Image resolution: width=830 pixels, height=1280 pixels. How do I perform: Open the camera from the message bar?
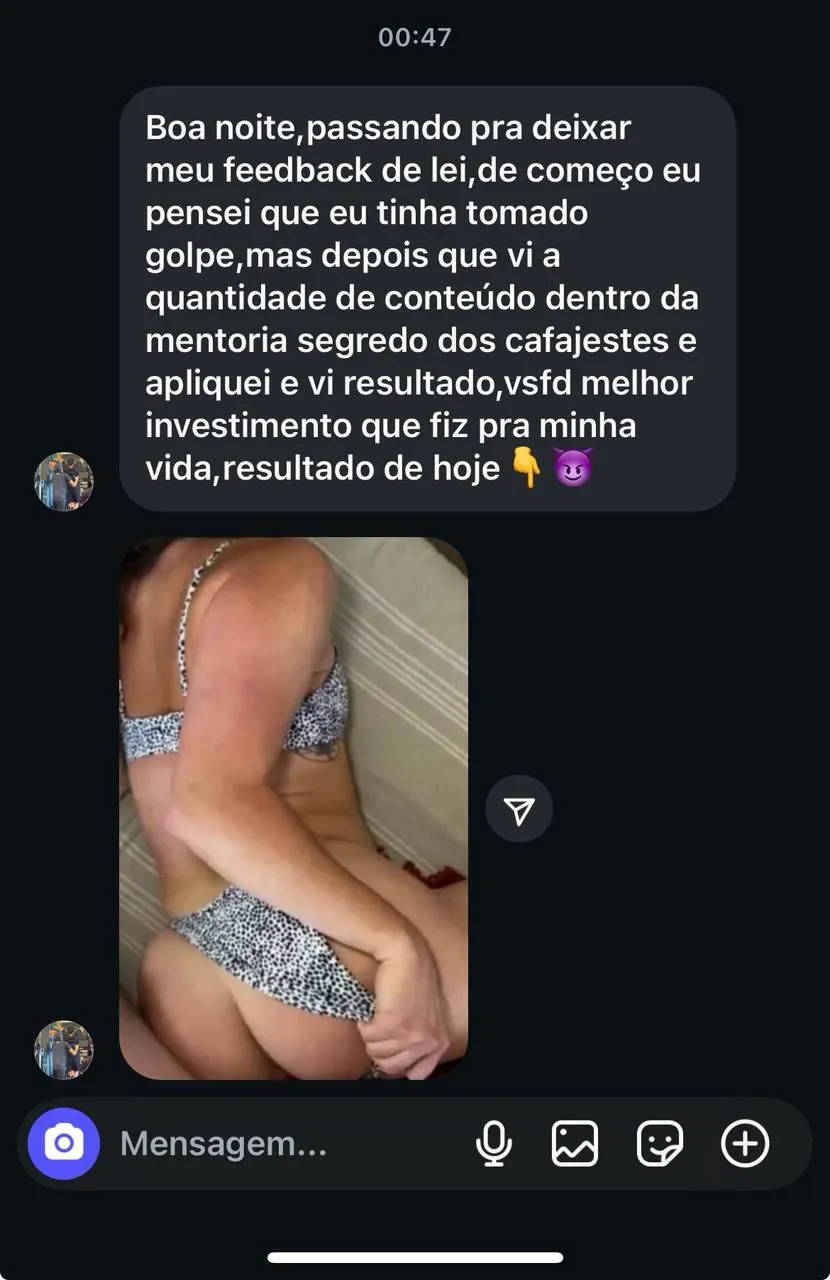click(x=64, y=1143)
